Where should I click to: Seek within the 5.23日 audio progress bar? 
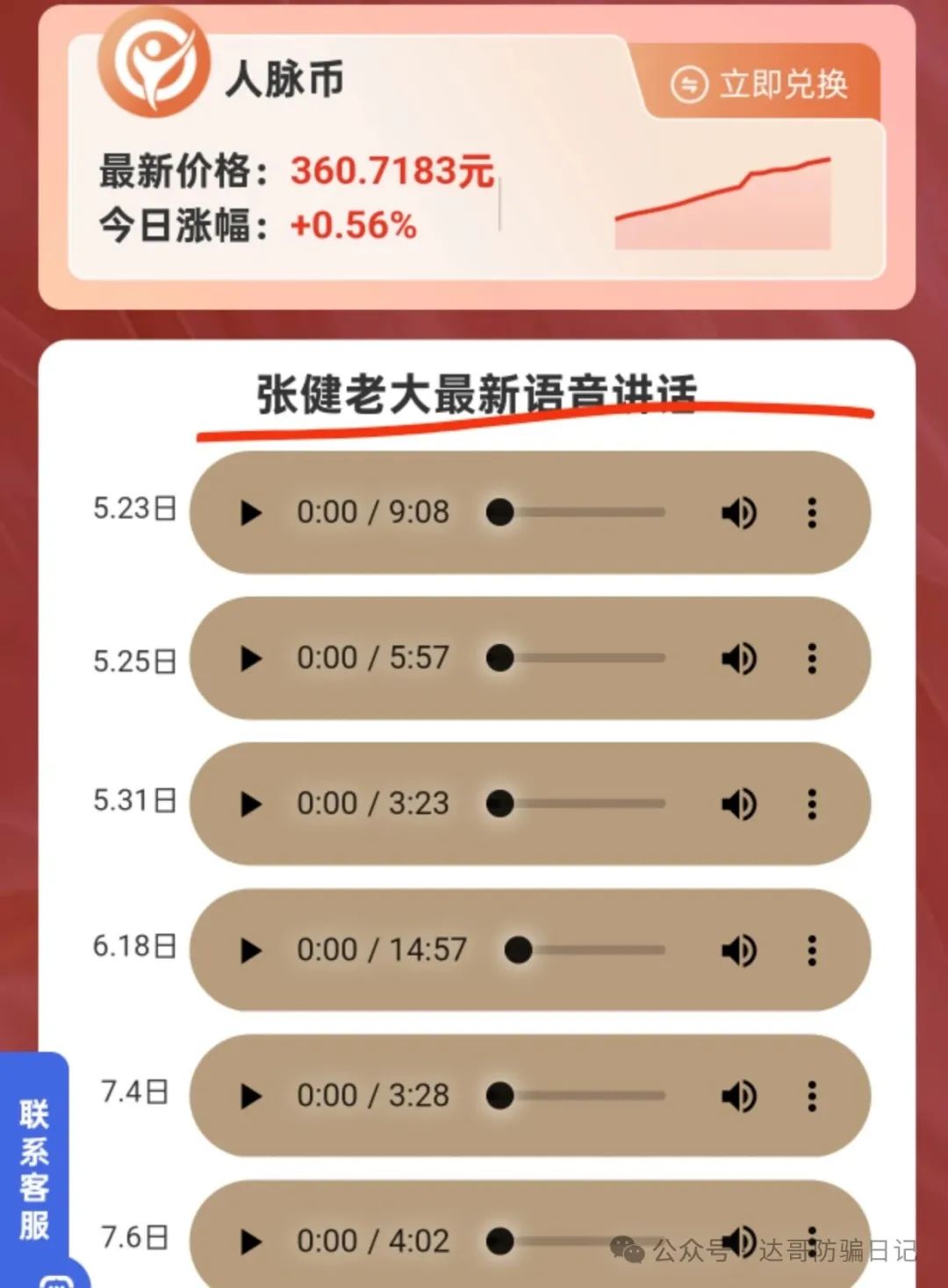(x=581, y=512)
